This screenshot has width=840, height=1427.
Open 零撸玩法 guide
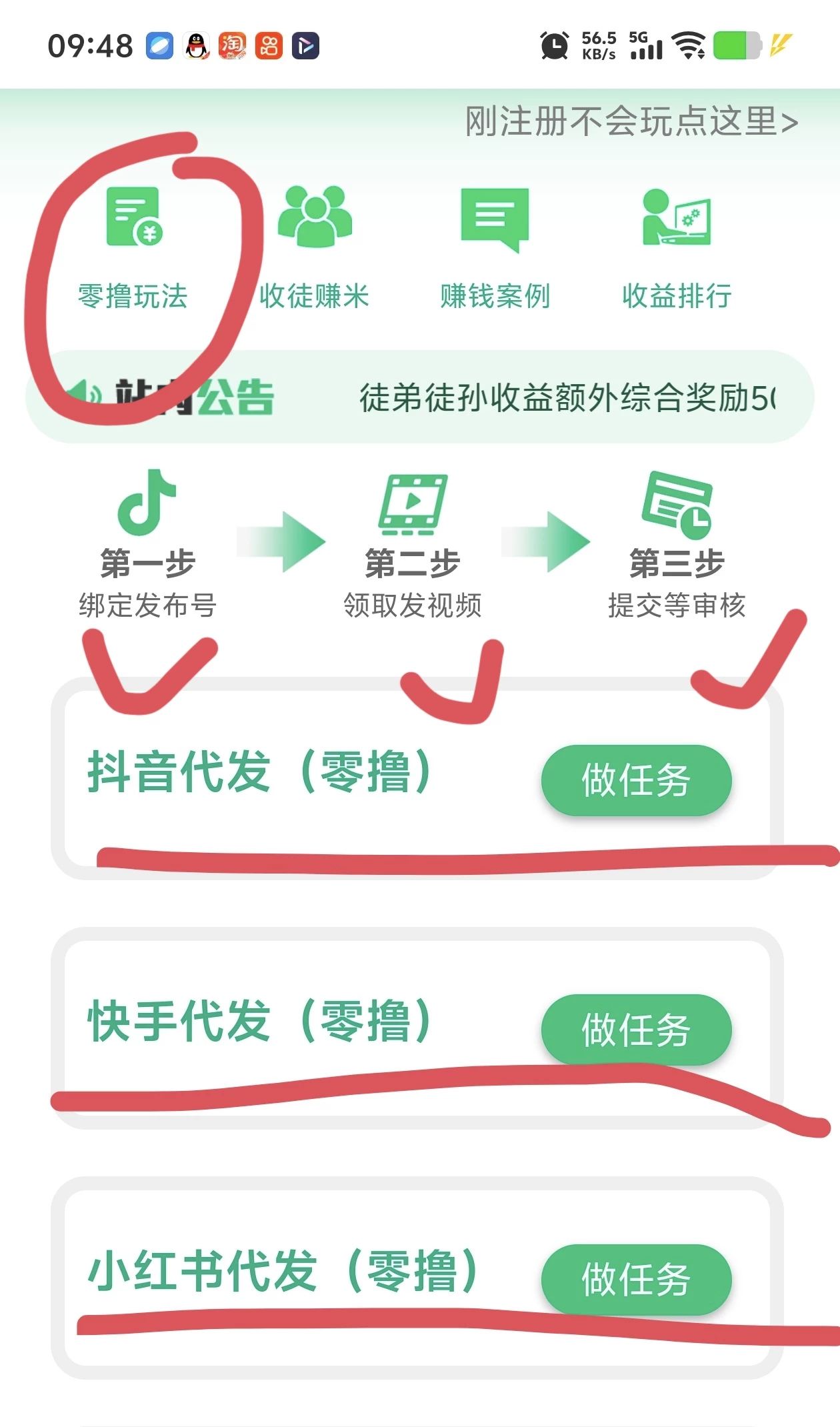click(133, 248)
